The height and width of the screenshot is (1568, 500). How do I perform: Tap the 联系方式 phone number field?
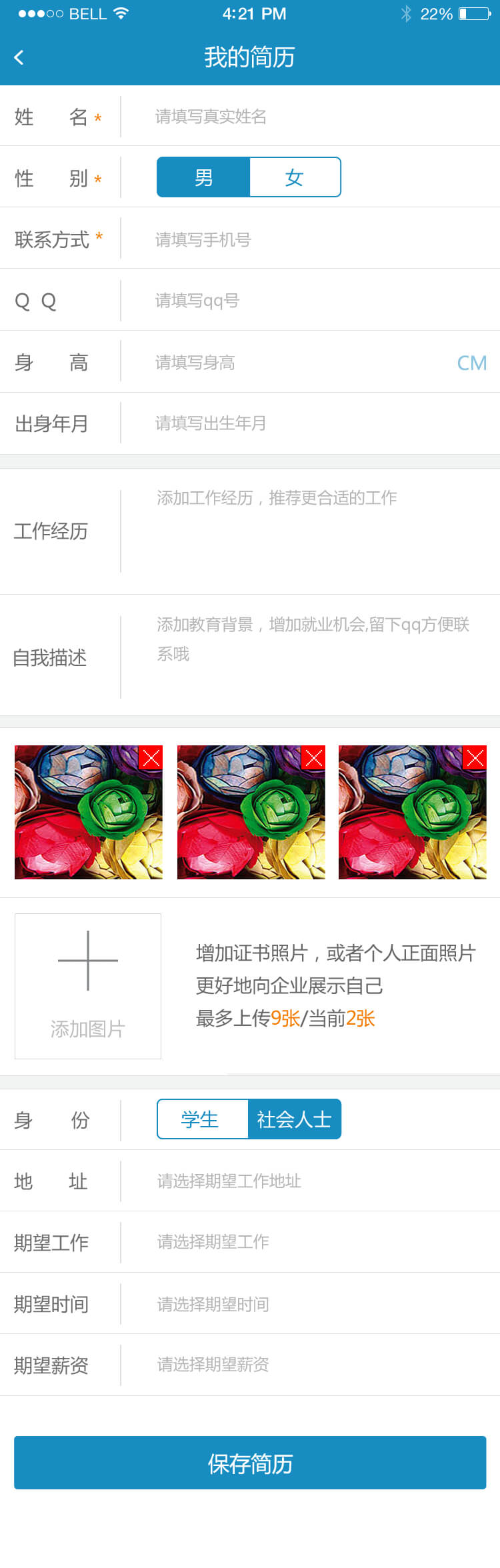(307, 239)
